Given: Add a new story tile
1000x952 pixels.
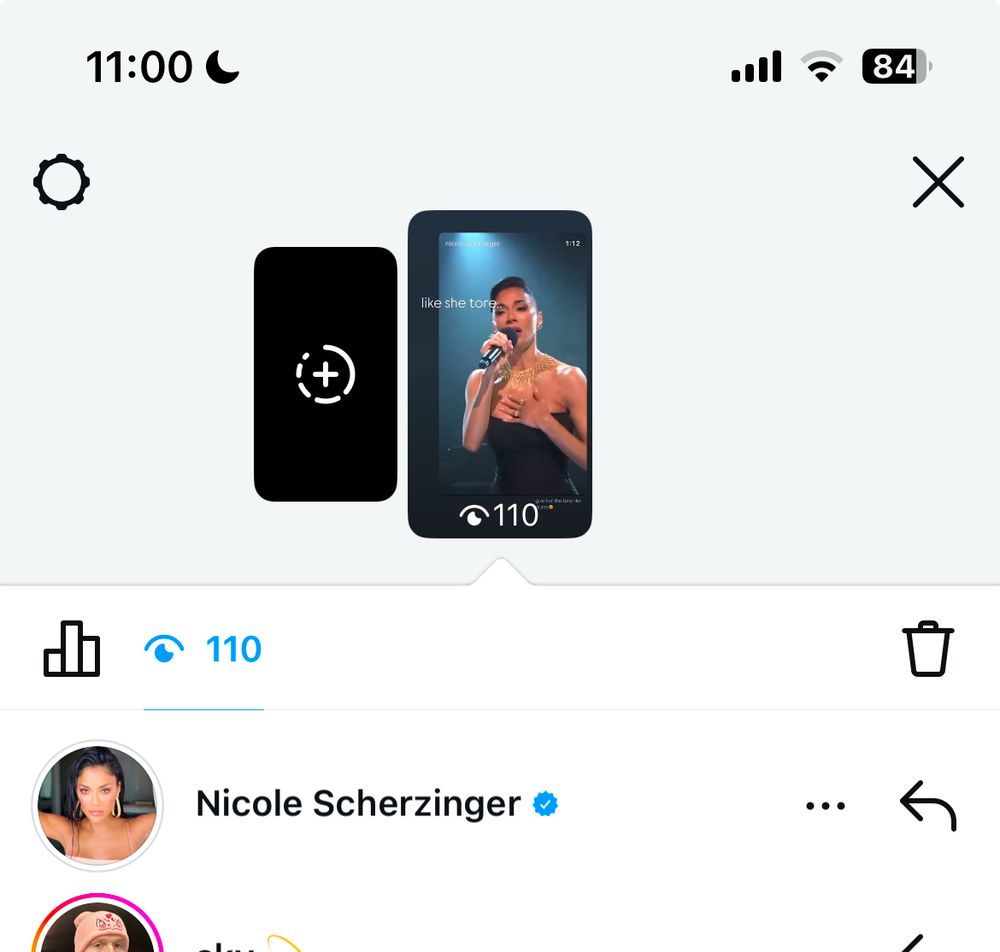Looking at the screenshot, I should [x=325, y=374].
